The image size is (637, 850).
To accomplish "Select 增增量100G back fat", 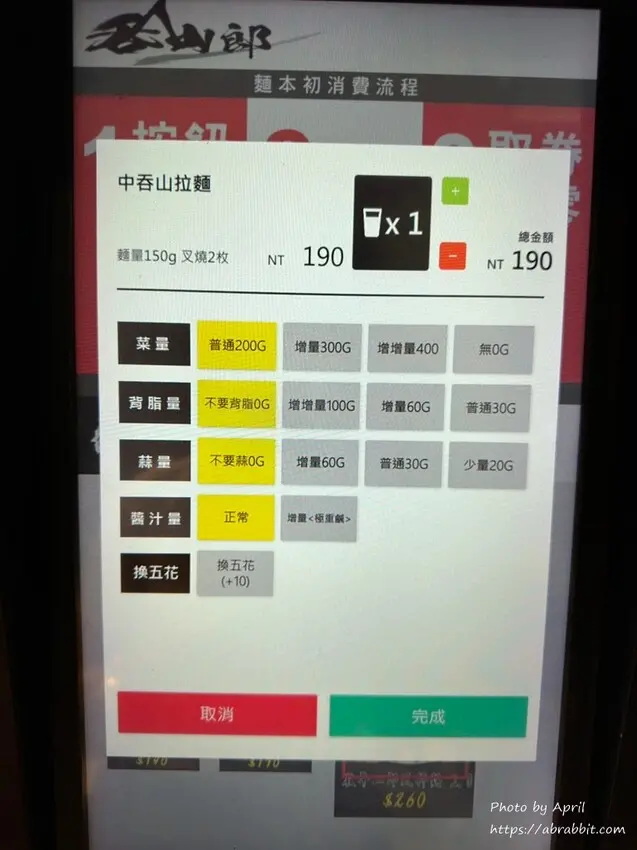I will 322,406.
